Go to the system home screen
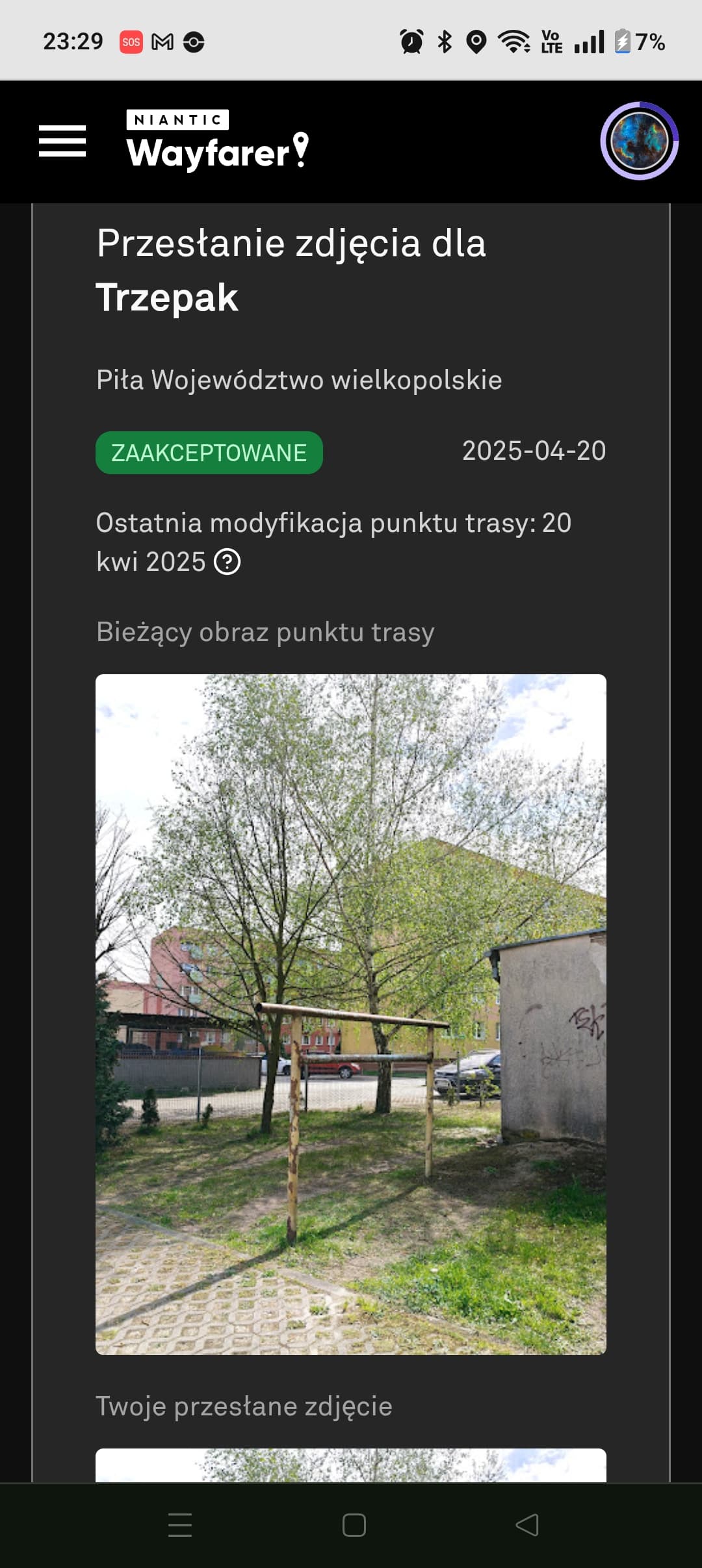The image size is (702, 1568). click(354, 1524)
